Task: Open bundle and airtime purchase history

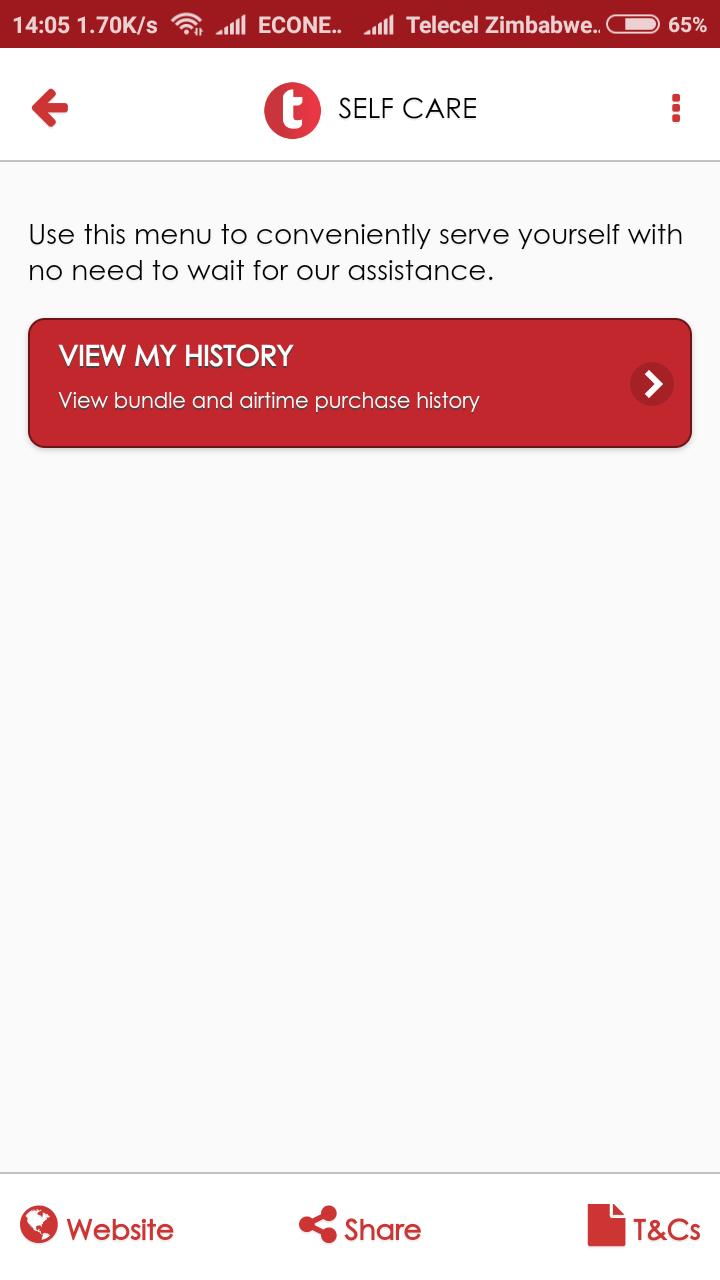Action: click(x=268, y=400)
